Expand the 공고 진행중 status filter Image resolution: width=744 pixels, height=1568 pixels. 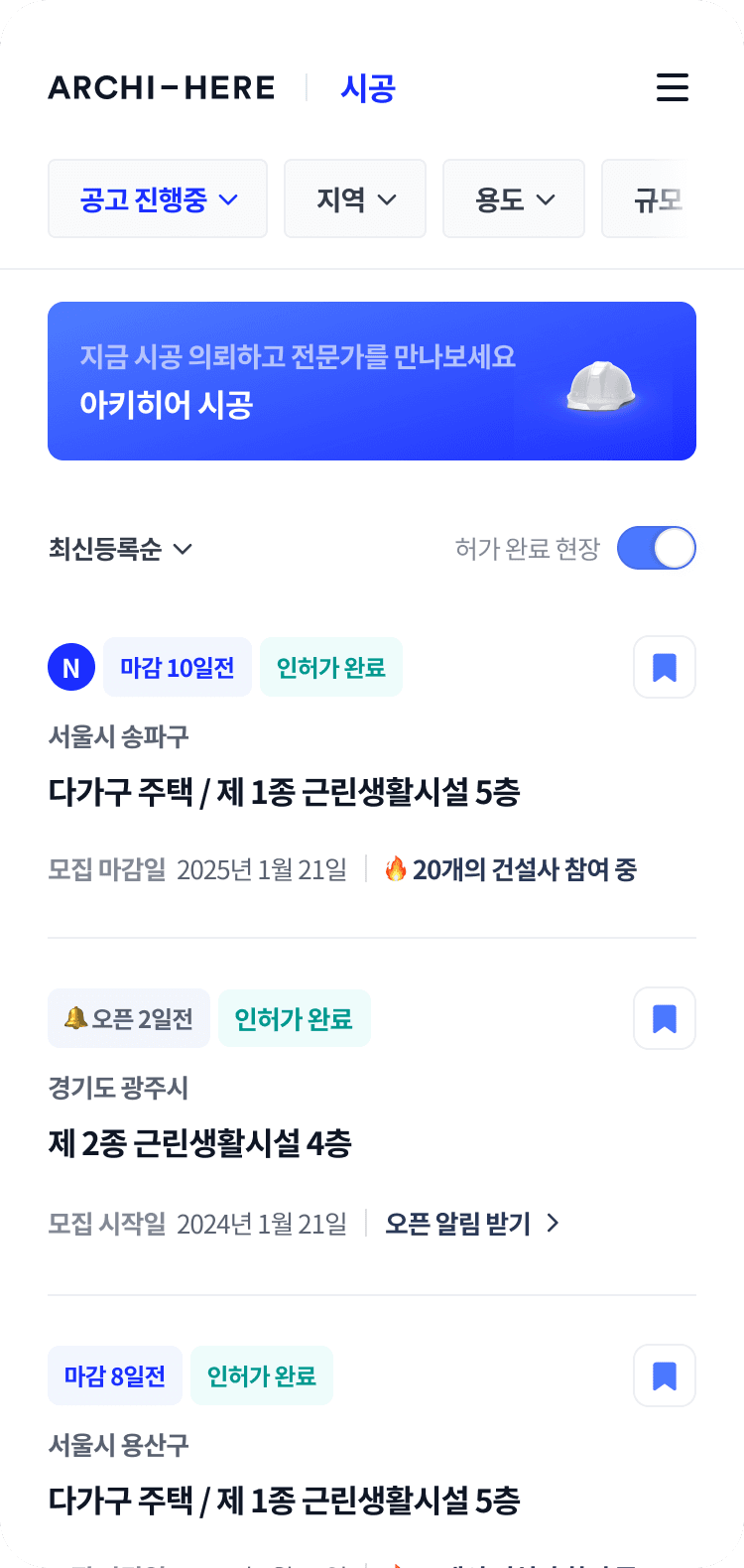158,199
